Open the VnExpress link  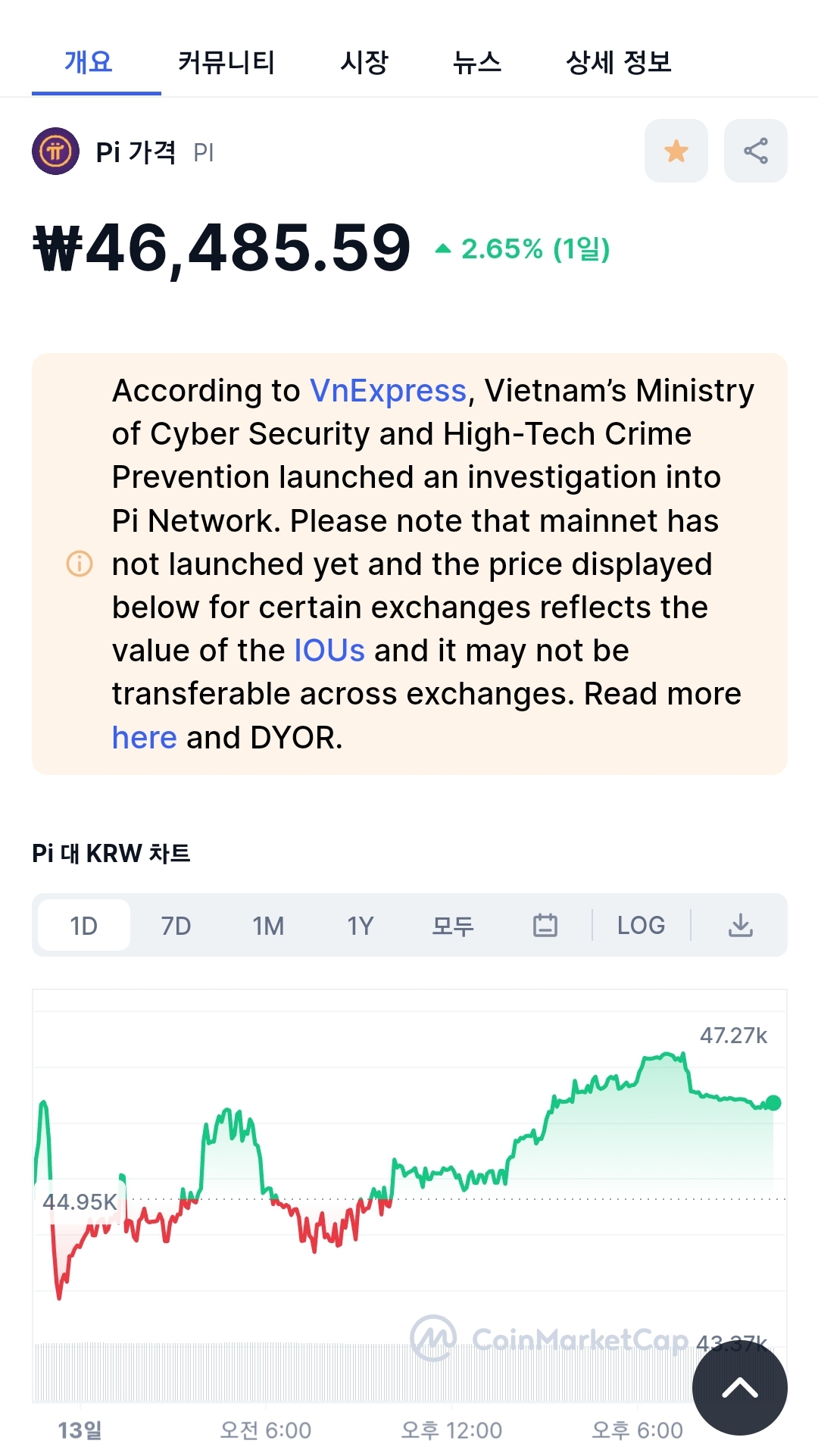coord(388,391)
